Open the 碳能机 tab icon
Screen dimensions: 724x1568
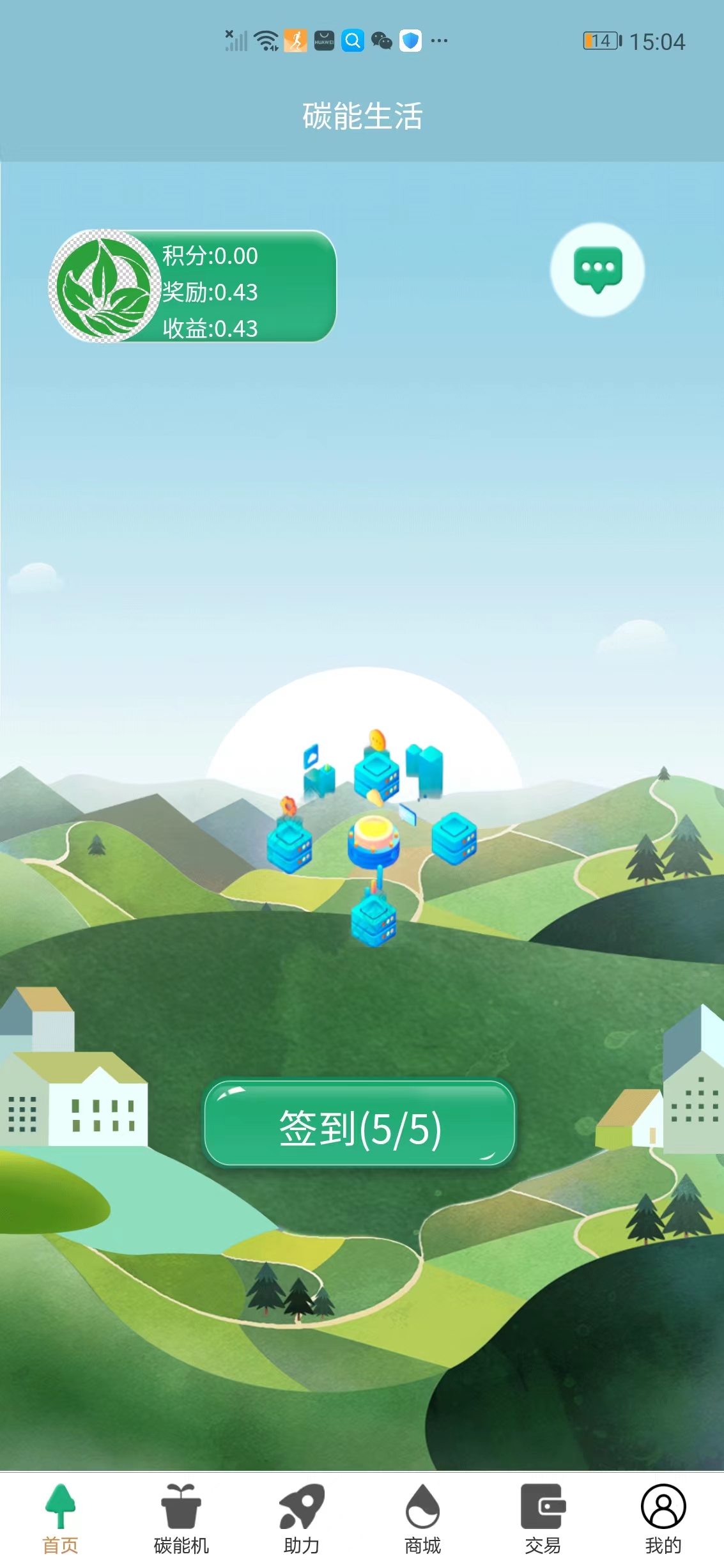[180, 1505]
